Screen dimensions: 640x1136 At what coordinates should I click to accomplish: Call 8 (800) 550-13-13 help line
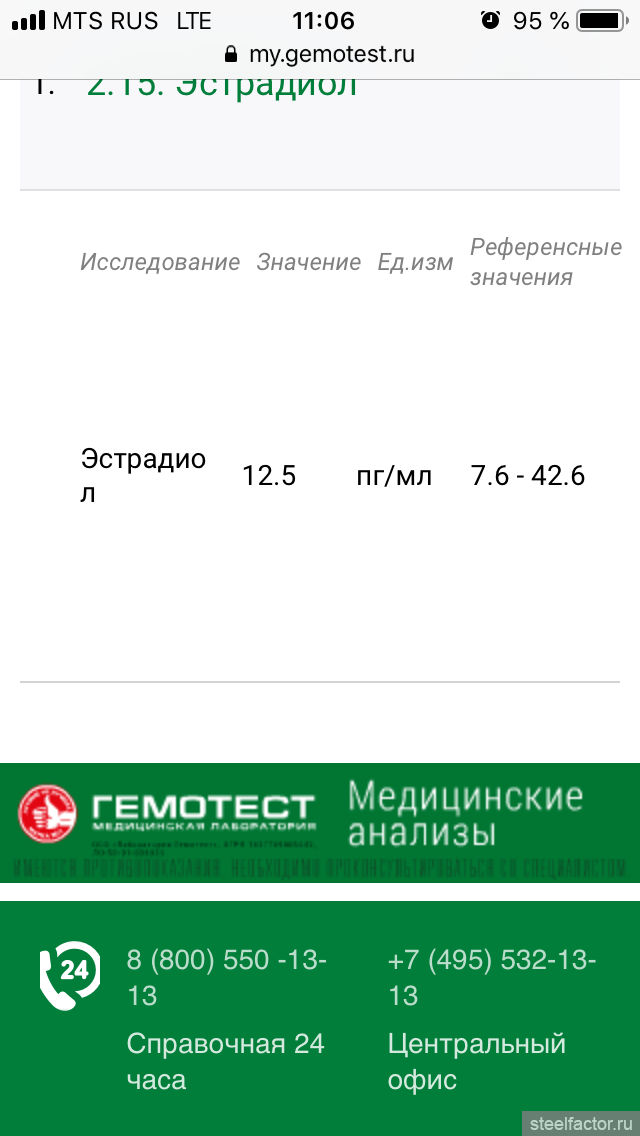(x=227, y=979)
